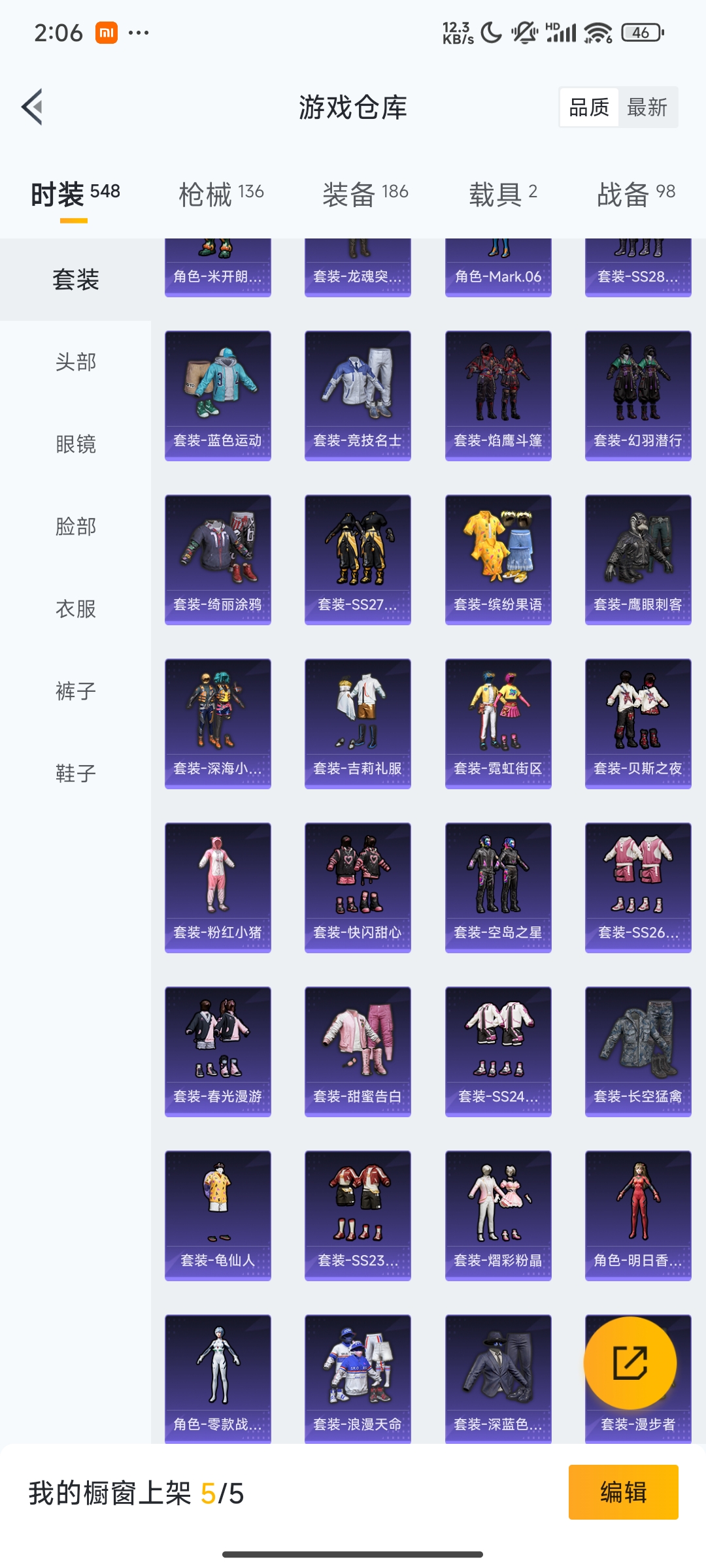
Task: Choose the 鞋子 category
Action: tap(76, 773)
